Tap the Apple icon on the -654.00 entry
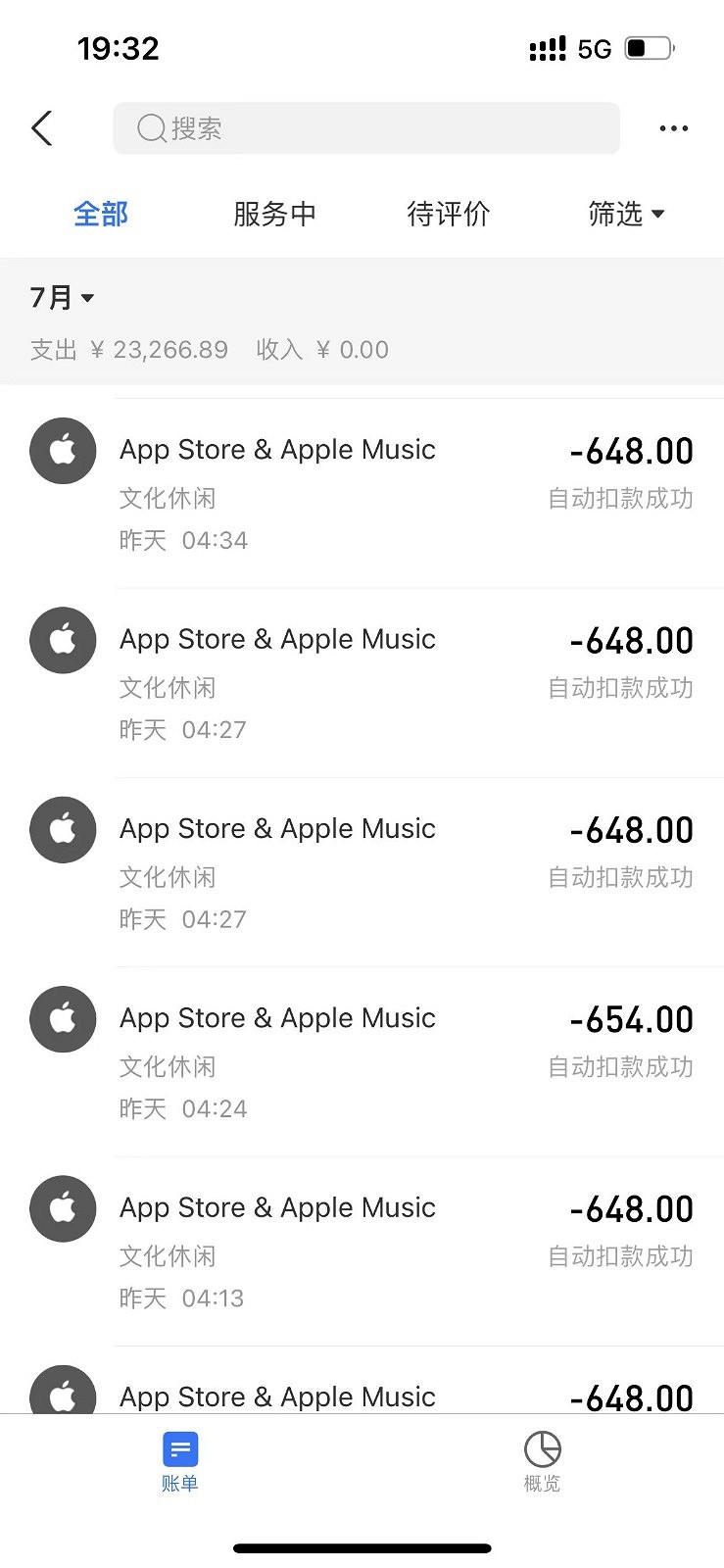724x1568 pixels. 63,1019
